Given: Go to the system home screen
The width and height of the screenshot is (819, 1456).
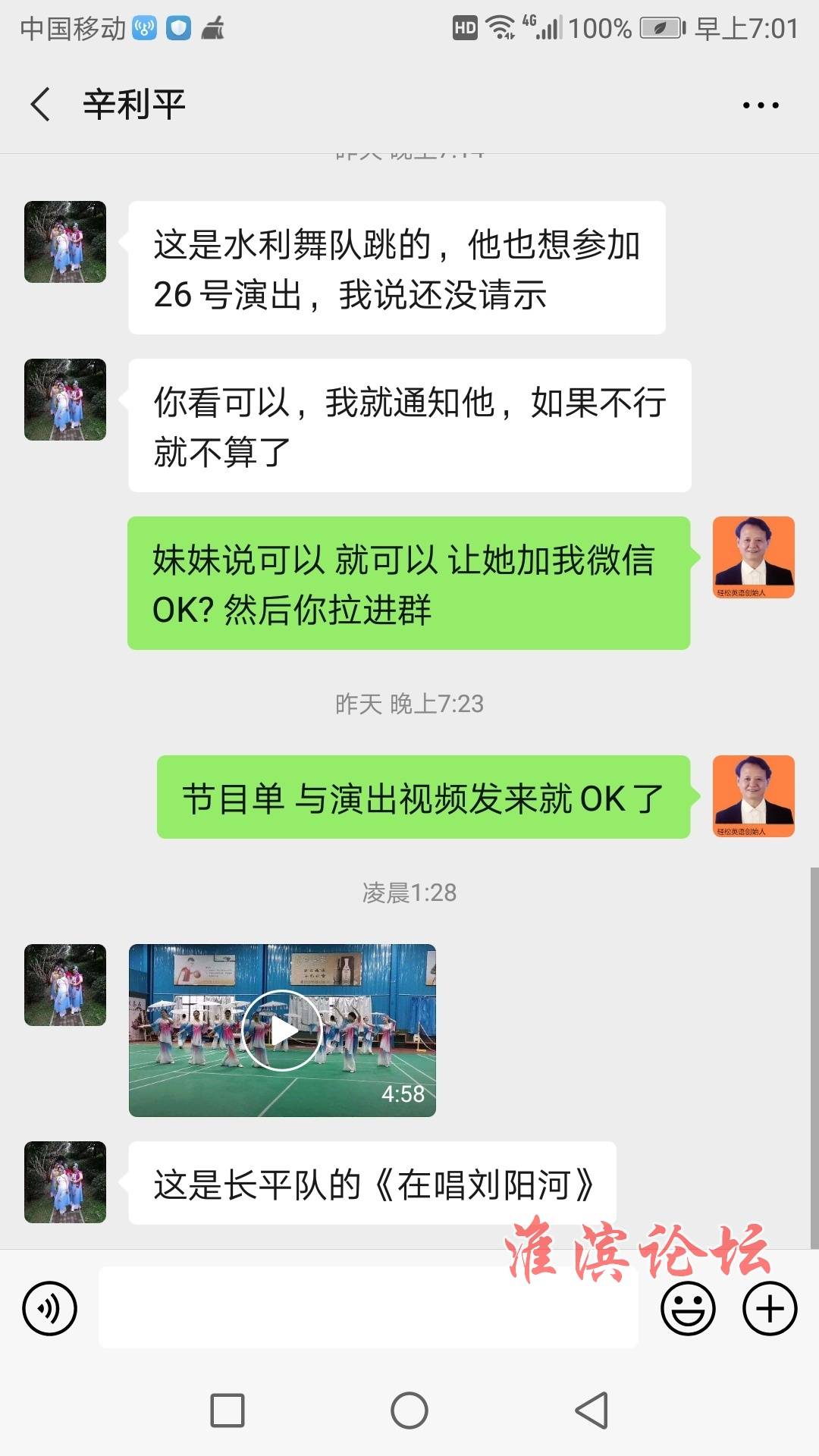Looking at the screenshot, I should (x=409, y=1410).
